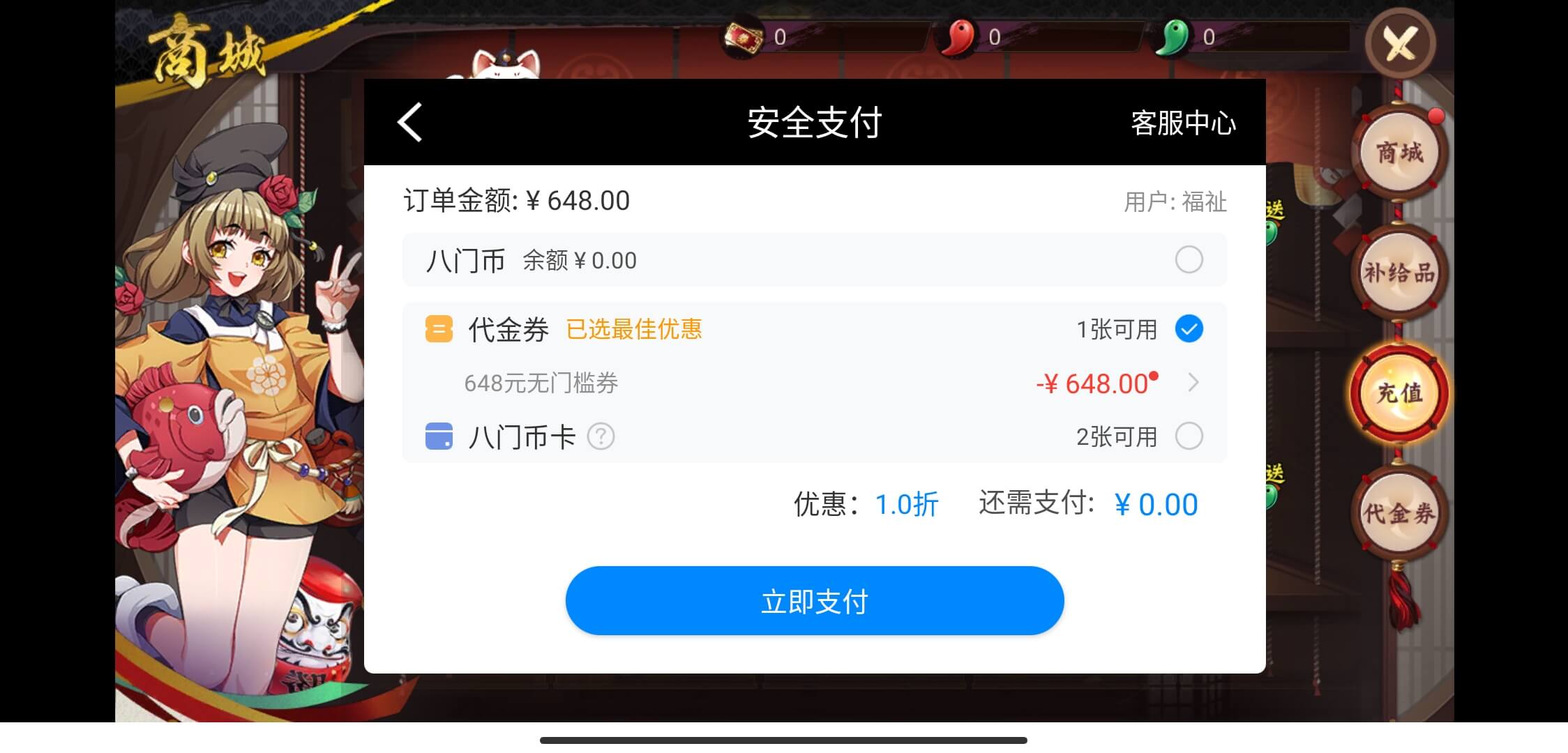Image resolution: width=1568 pixels, height=753 pixels.
Task: Select 八门币 balance as payment
Action: (x=1189, y=260)
